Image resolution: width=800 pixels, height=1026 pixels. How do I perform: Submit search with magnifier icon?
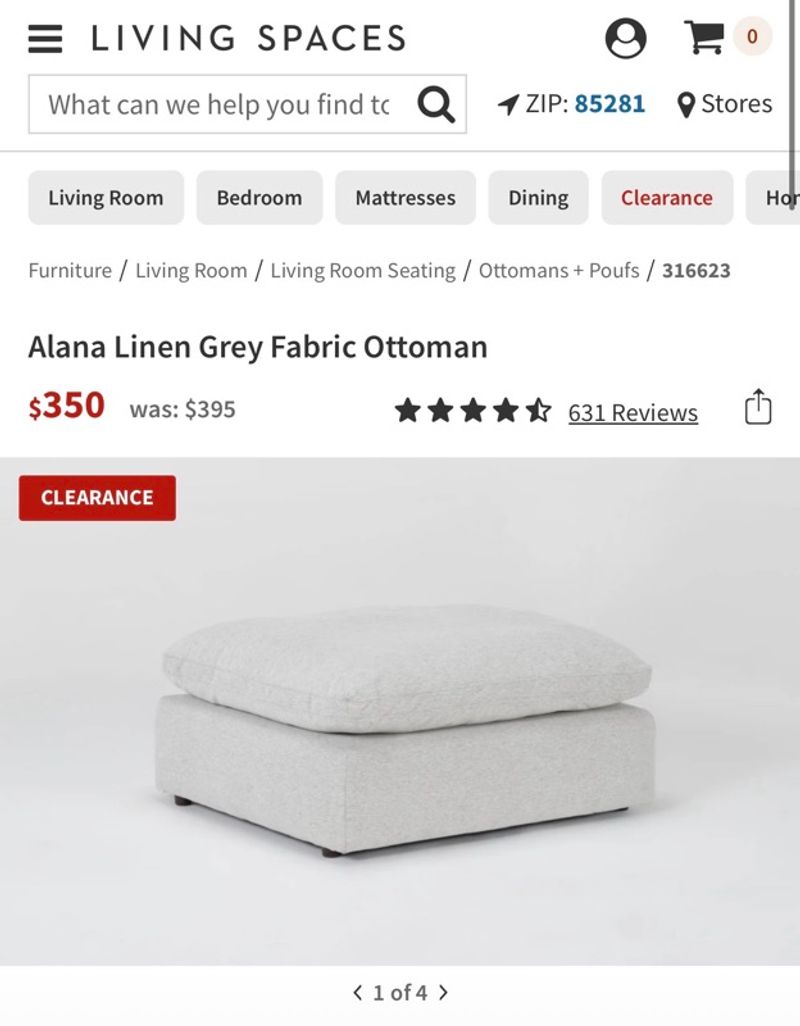pyautogui.click(x=436, y=104)
